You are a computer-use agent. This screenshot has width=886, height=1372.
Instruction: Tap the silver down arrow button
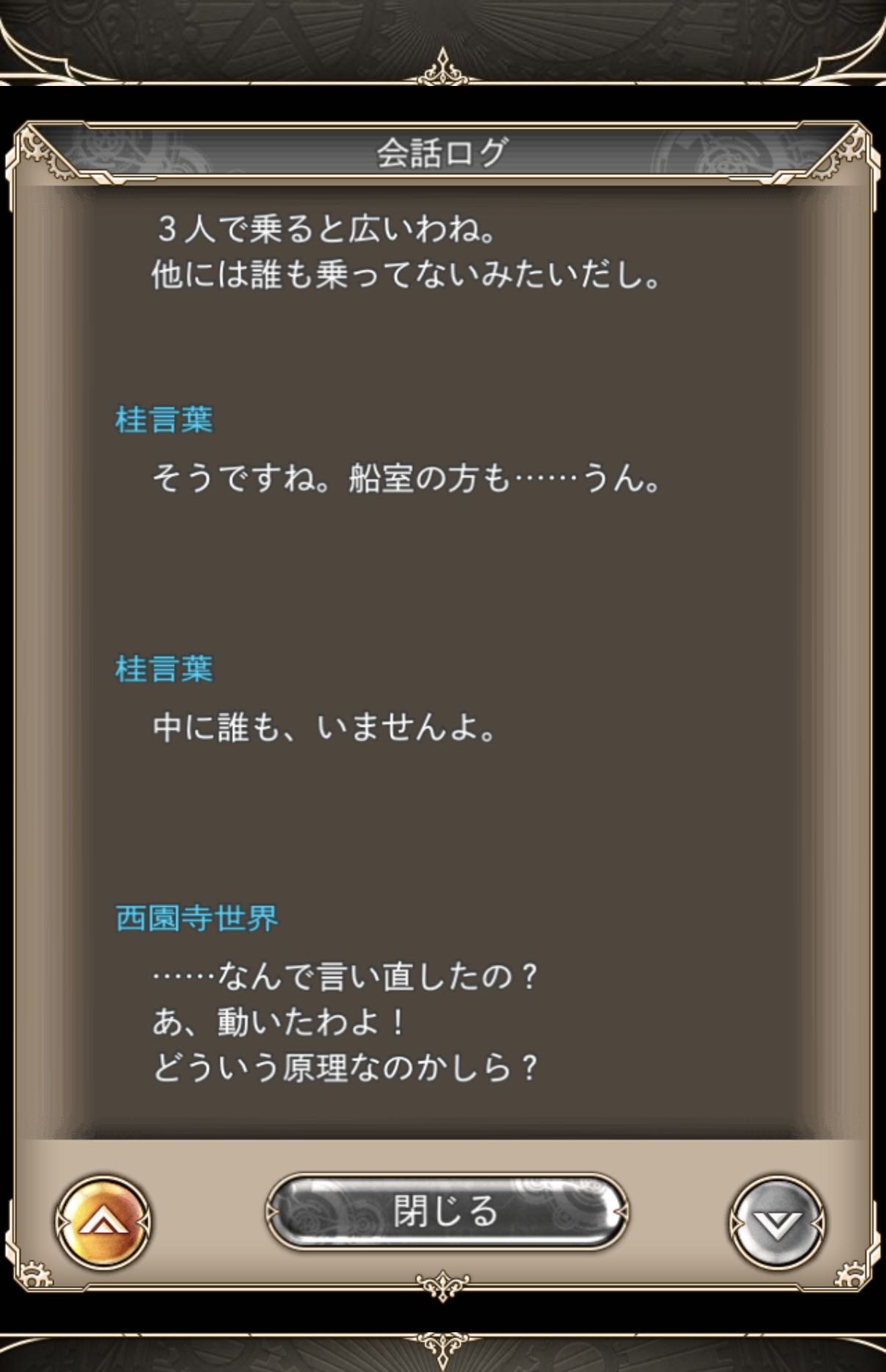click(x=777, y=1223)
